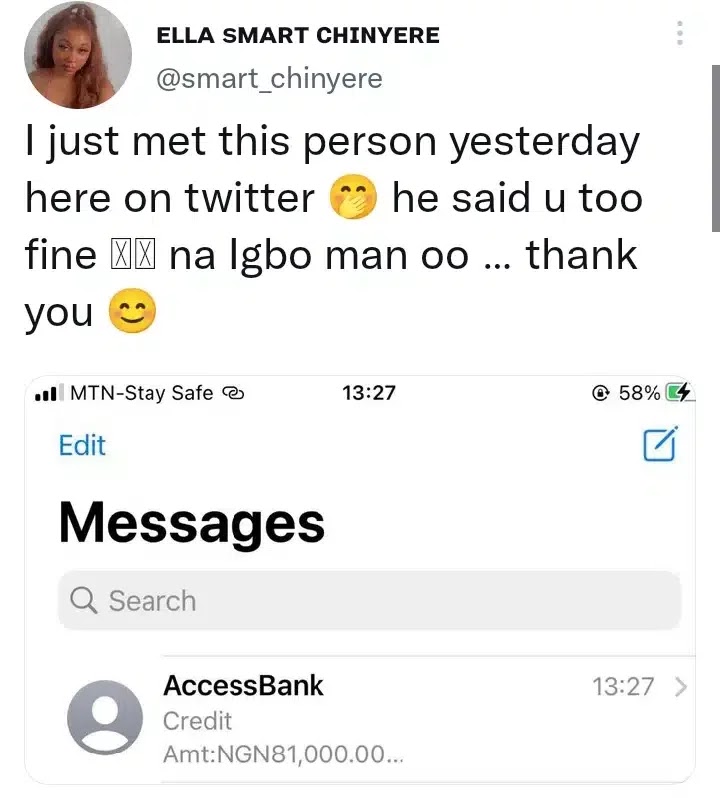This screenshot has width=720, height=798.
Task: Open the @smart_chinyere profile handle
Action: [x=269, y=78]
